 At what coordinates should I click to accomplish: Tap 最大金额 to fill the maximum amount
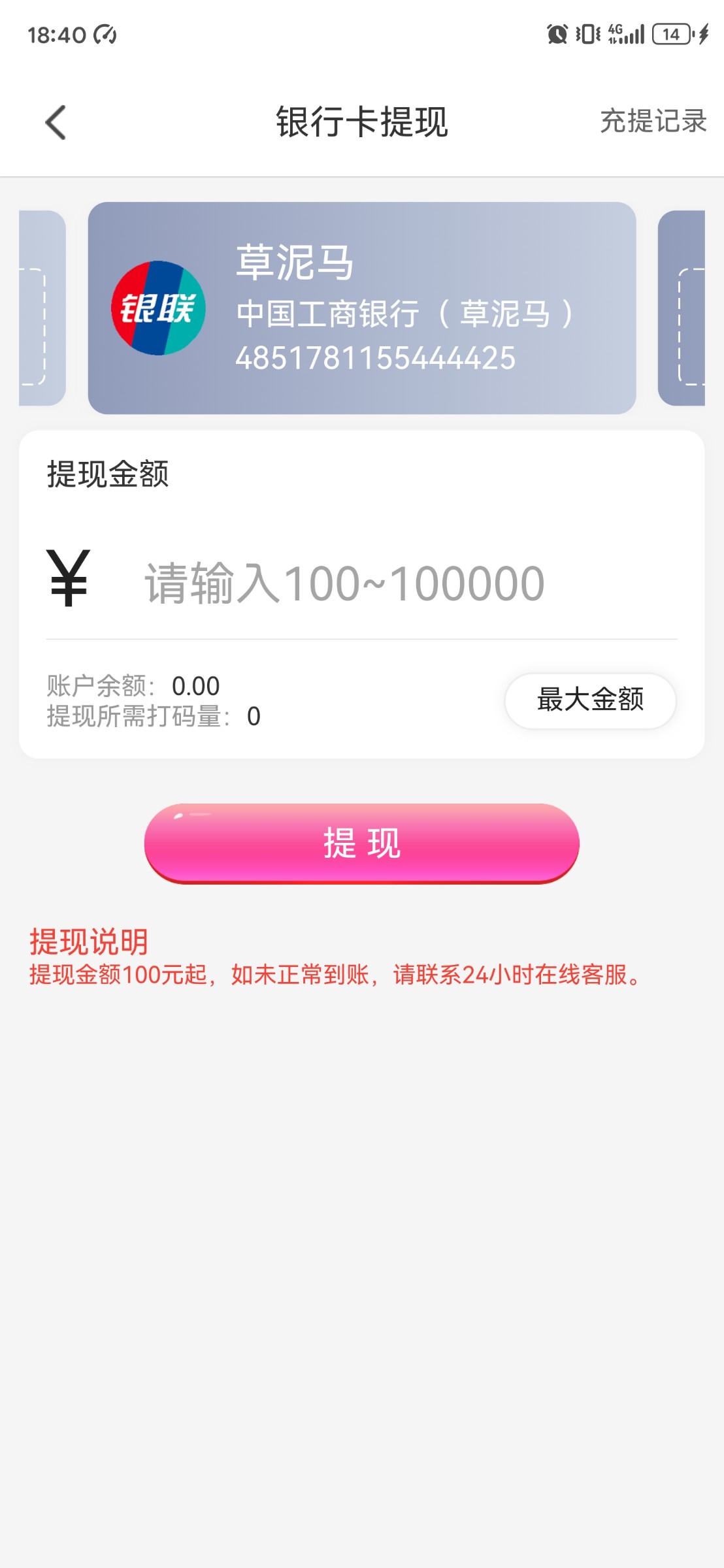click(590, 700)
